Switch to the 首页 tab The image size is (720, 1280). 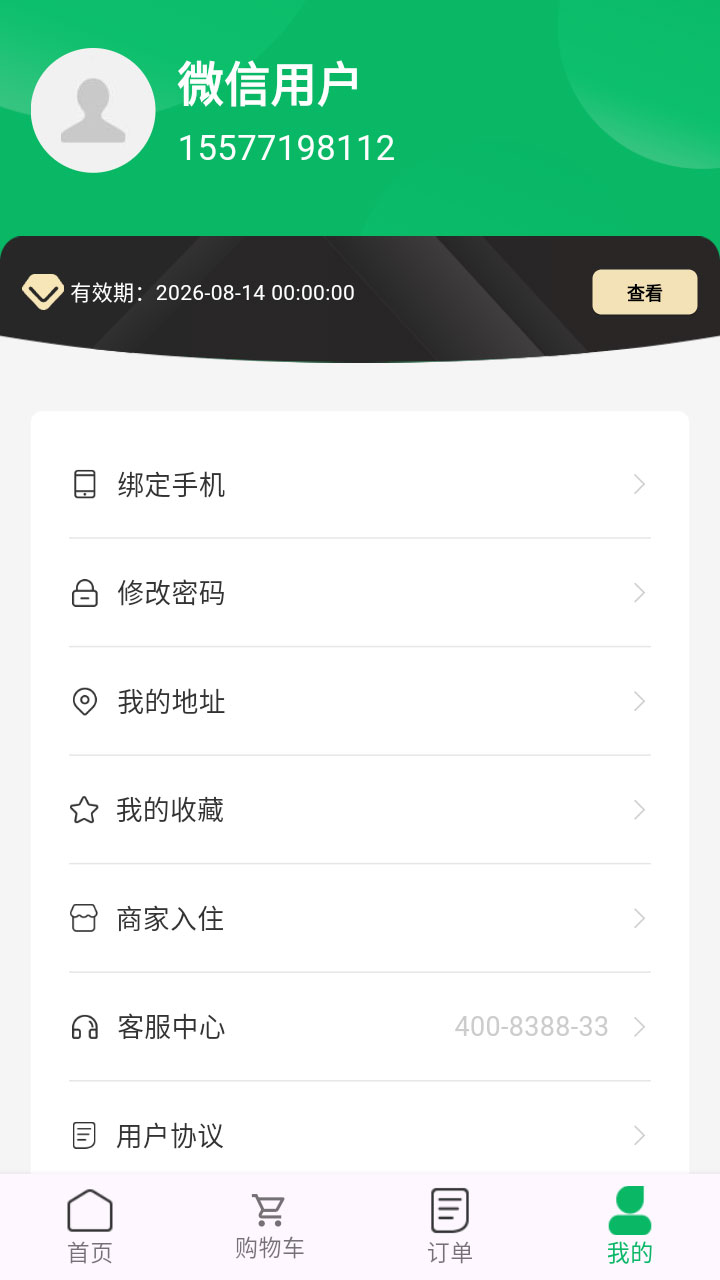(x=90, y=1226)
